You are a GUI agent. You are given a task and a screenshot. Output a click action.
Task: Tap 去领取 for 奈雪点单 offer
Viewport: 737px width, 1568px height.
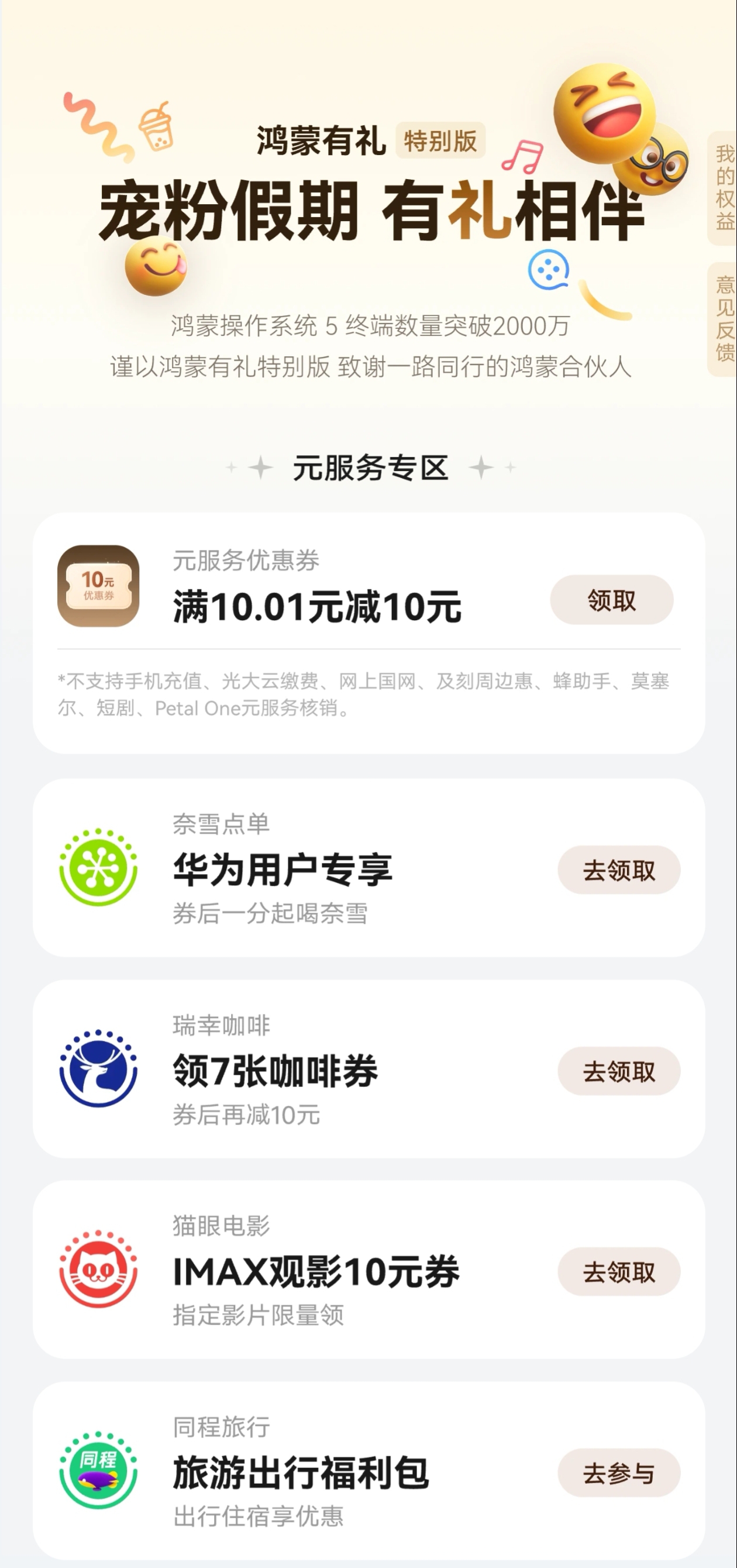click(618, 870)
